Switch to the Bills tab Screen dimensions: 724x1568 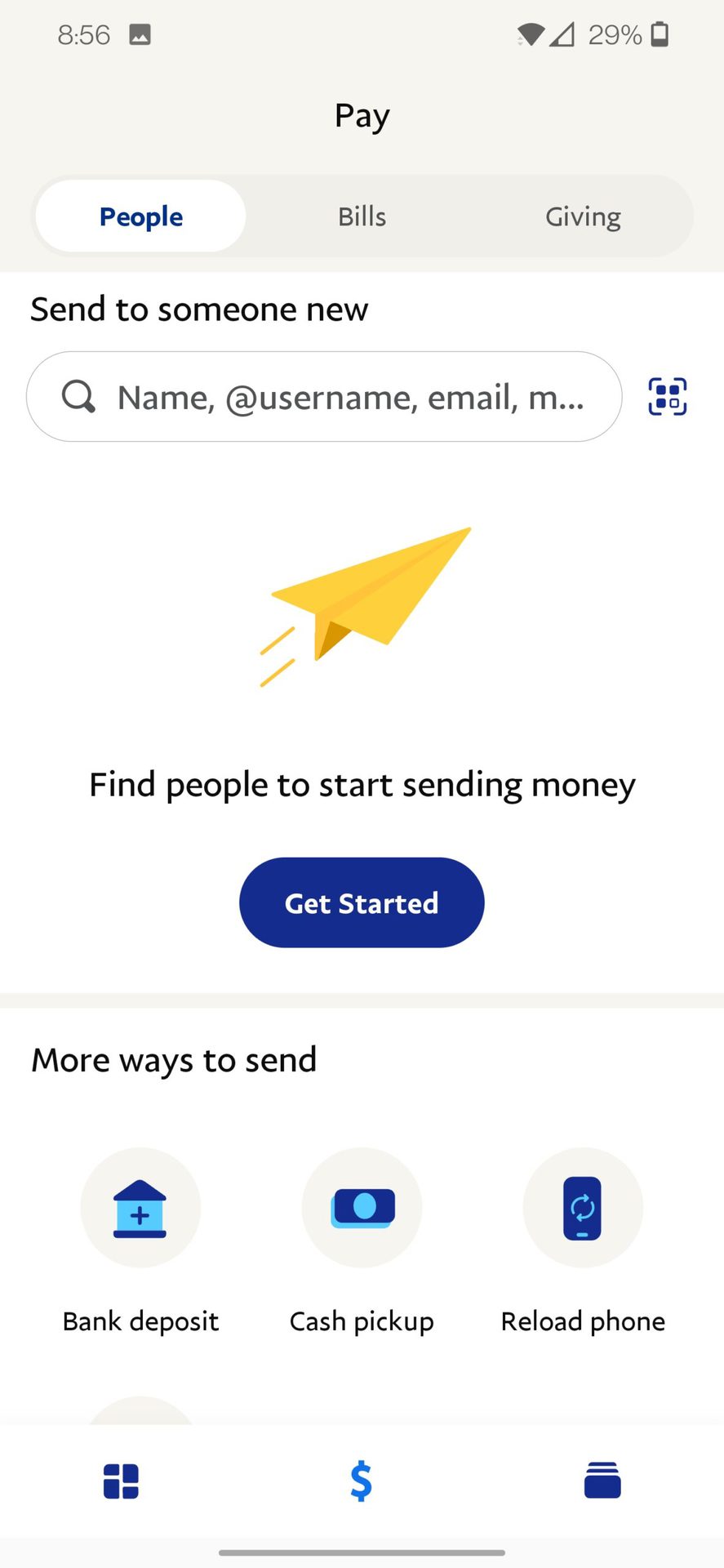362,216
